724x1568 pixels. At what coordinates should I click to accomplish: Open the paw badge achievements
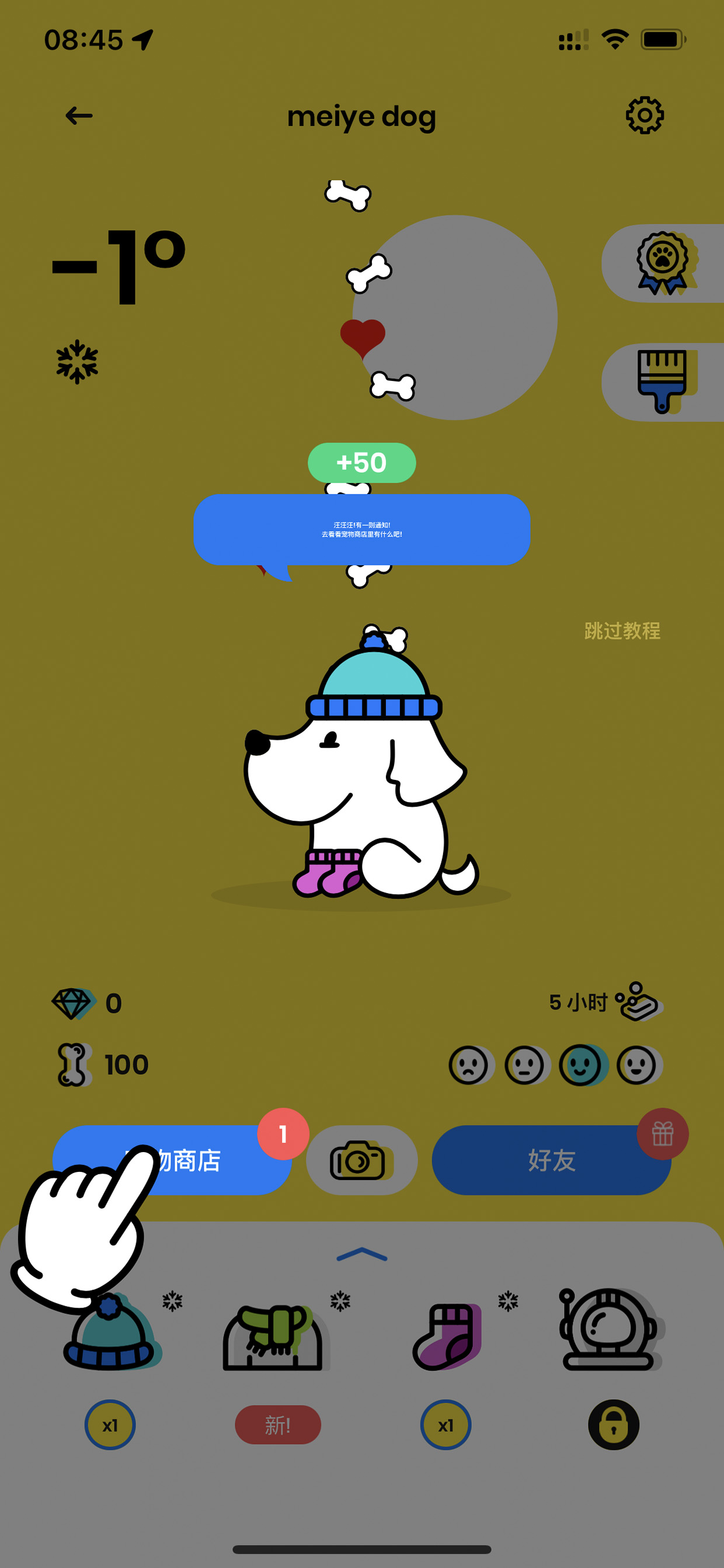coord(663,263)
